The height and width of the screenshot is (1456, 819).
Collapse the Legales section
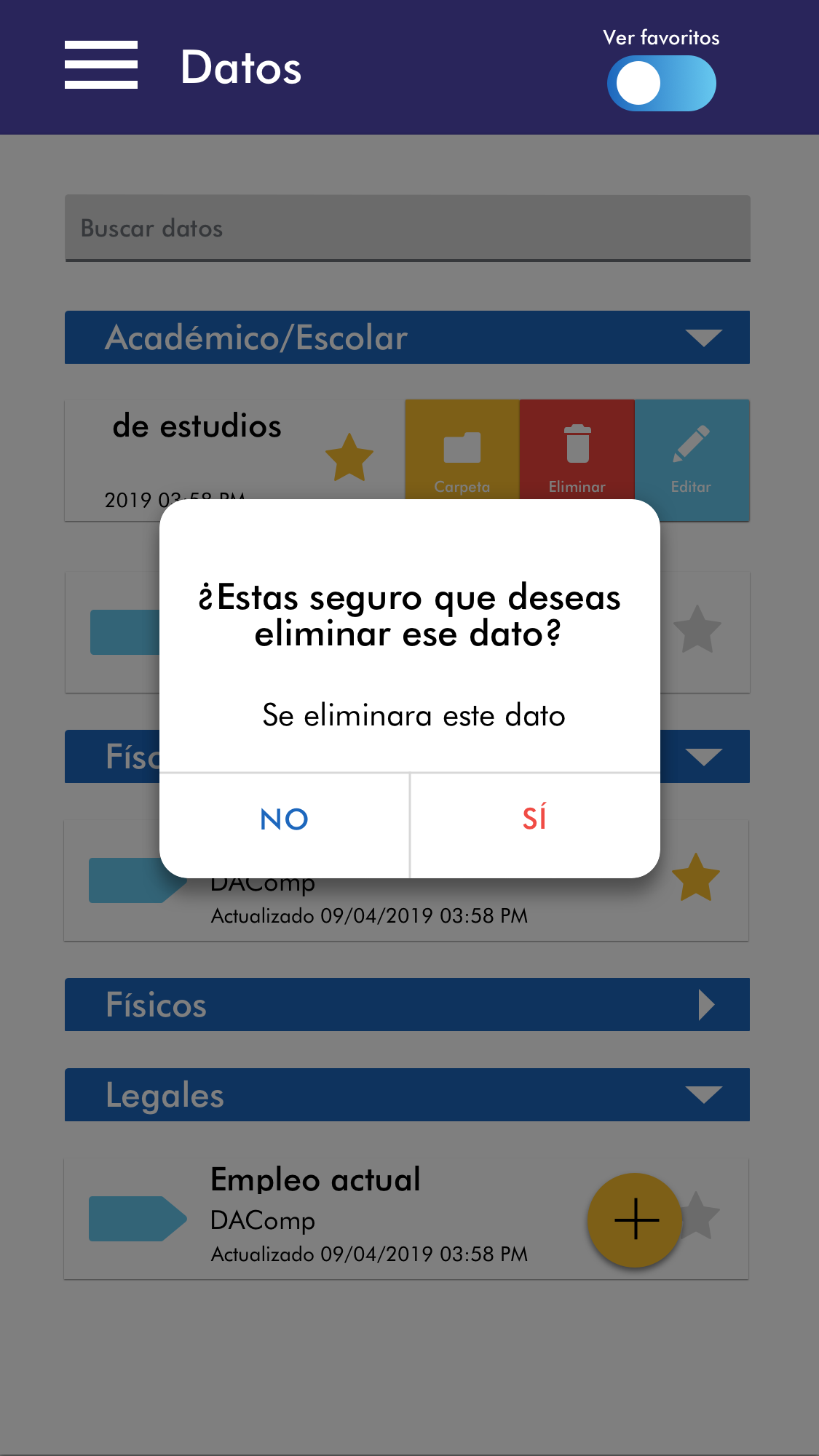(703, 1095)
